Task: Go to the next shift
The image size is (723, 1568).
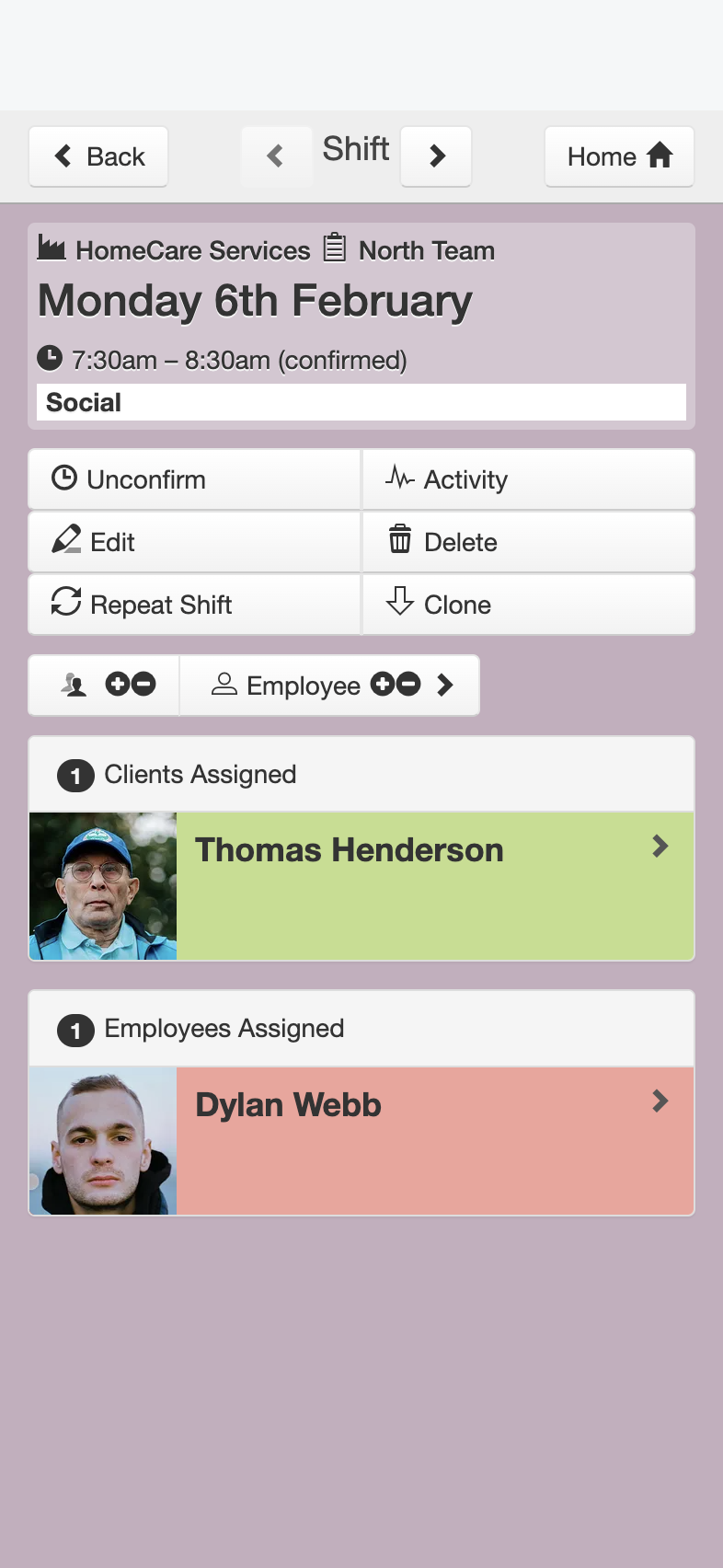Action: [x=436, y=156]
